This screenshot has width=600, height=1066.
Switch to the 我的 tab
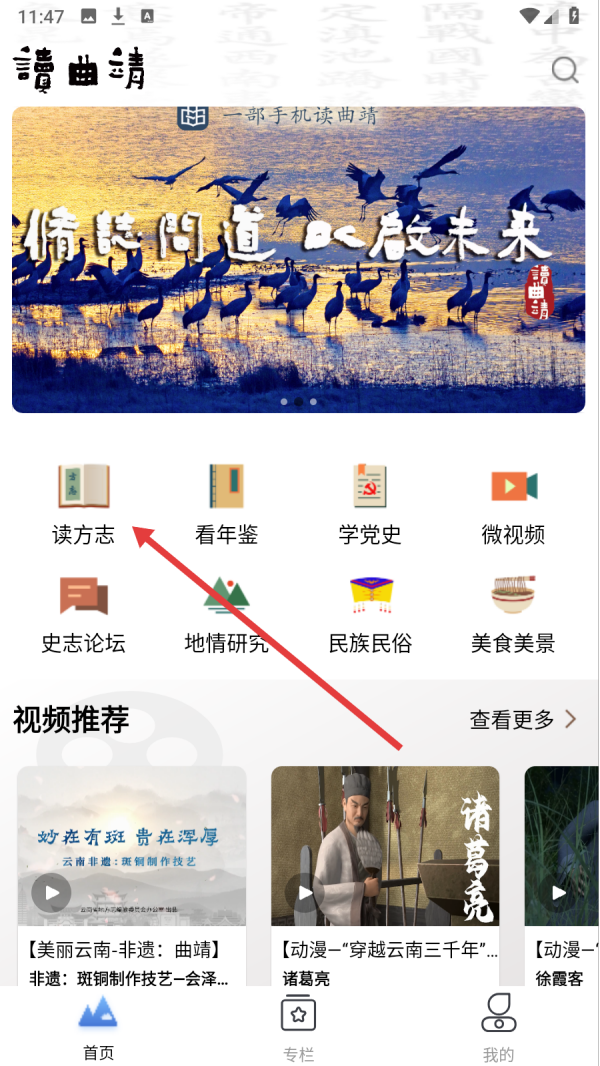498,1026
